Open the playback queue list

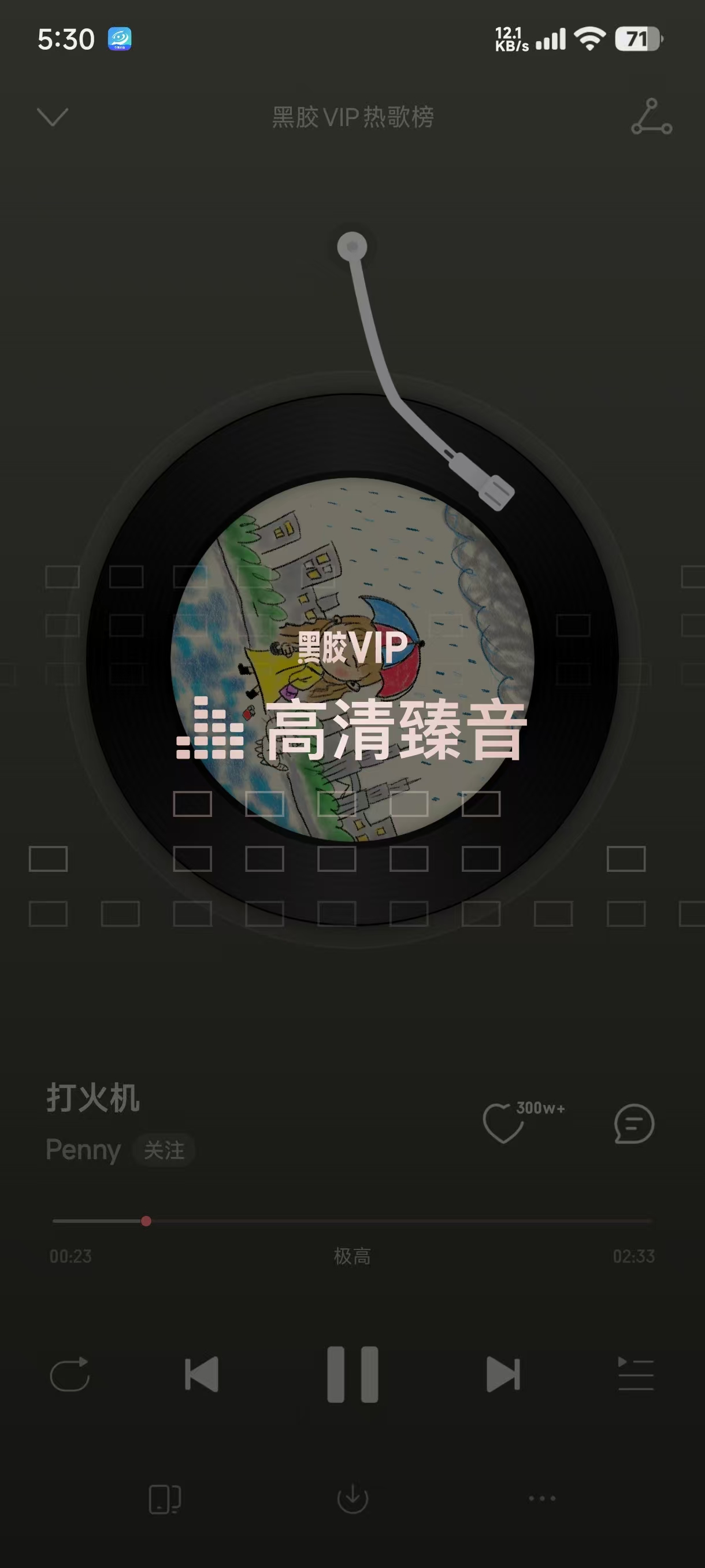pos(636,1374)
